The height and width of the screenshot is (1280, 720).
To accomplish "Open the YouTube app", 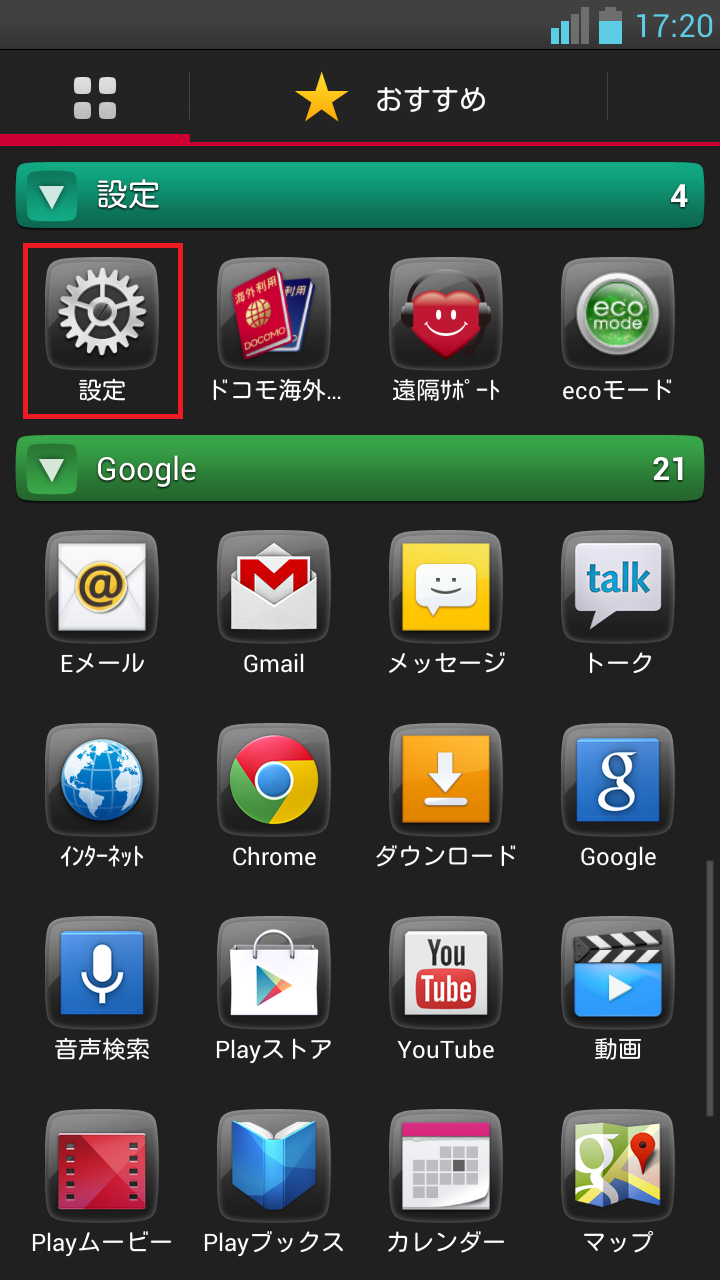I will (446, 973).
